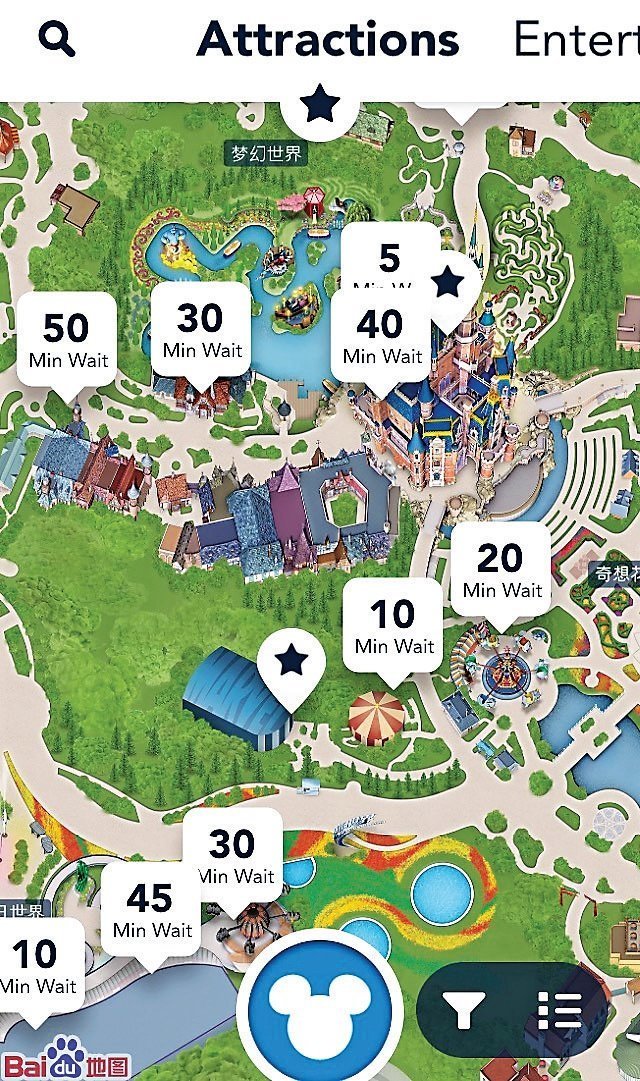
Task: Switch to the Entertainment tab
Action: [577, 40]
